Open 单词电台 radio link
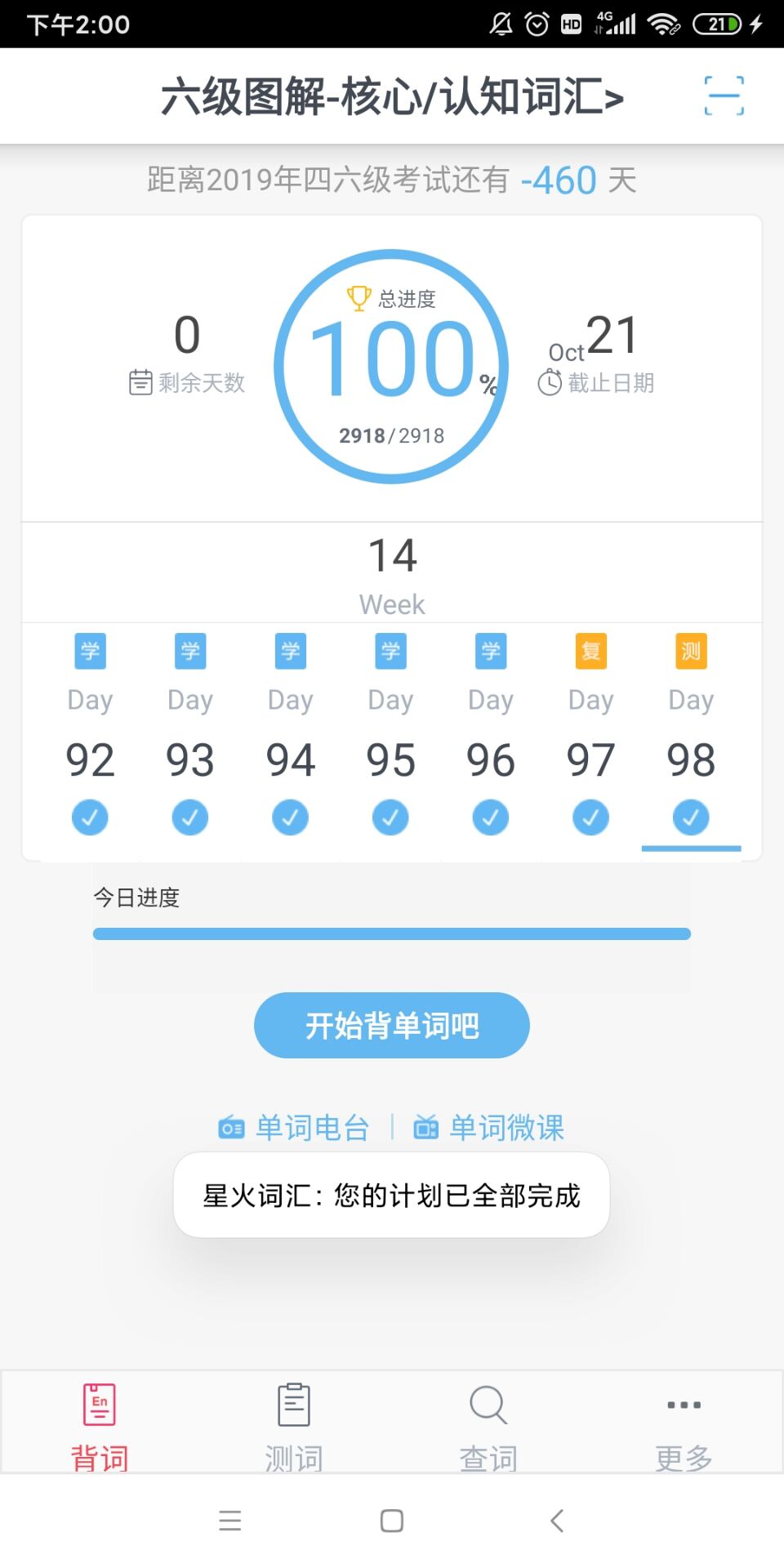The width and height of the screenshot is (784, 1568). coord(294,1128)
